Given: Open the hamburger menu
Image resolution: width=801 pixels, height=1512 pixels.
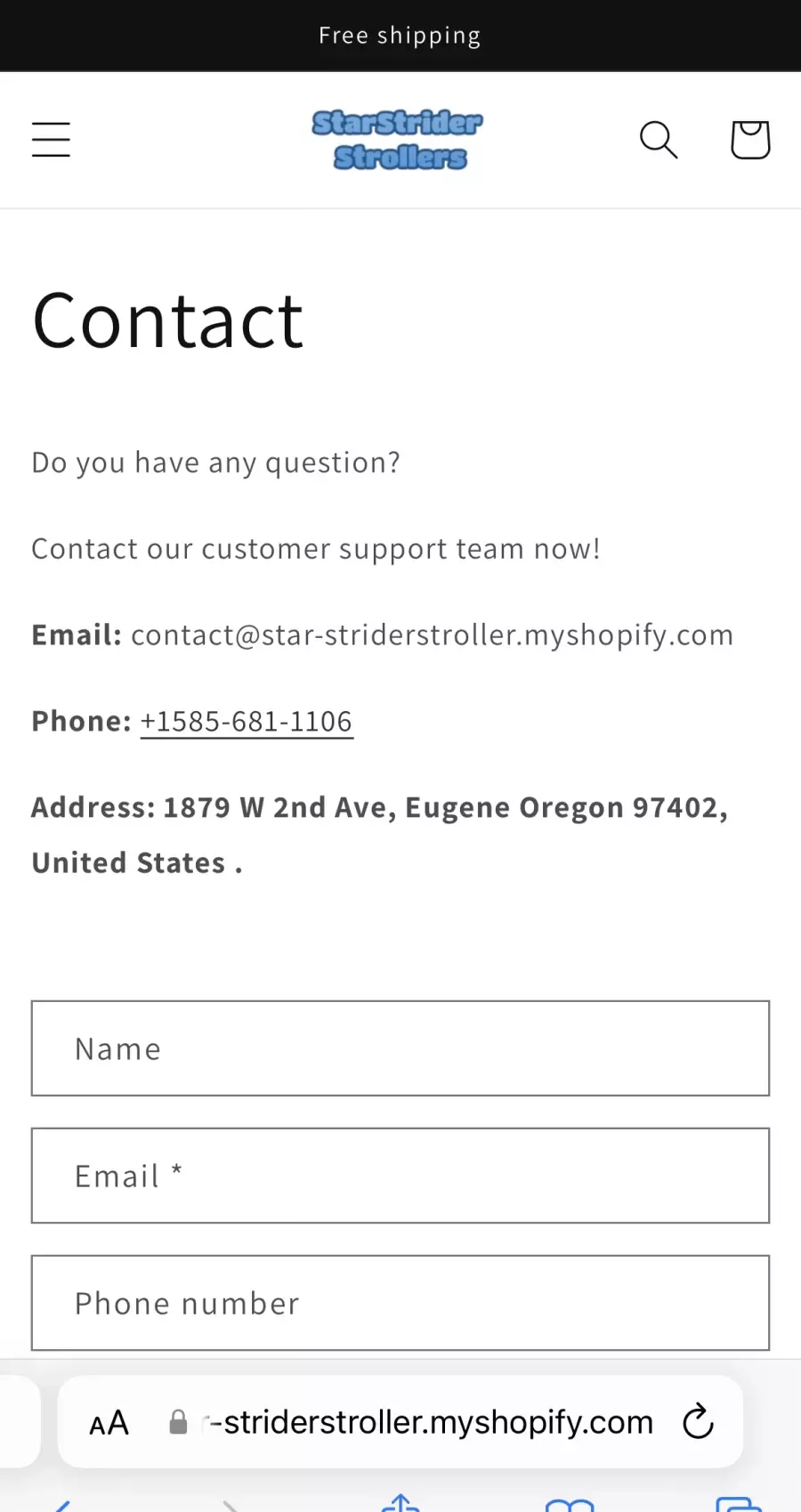Looking at the screenshot, I should (51, 140).
